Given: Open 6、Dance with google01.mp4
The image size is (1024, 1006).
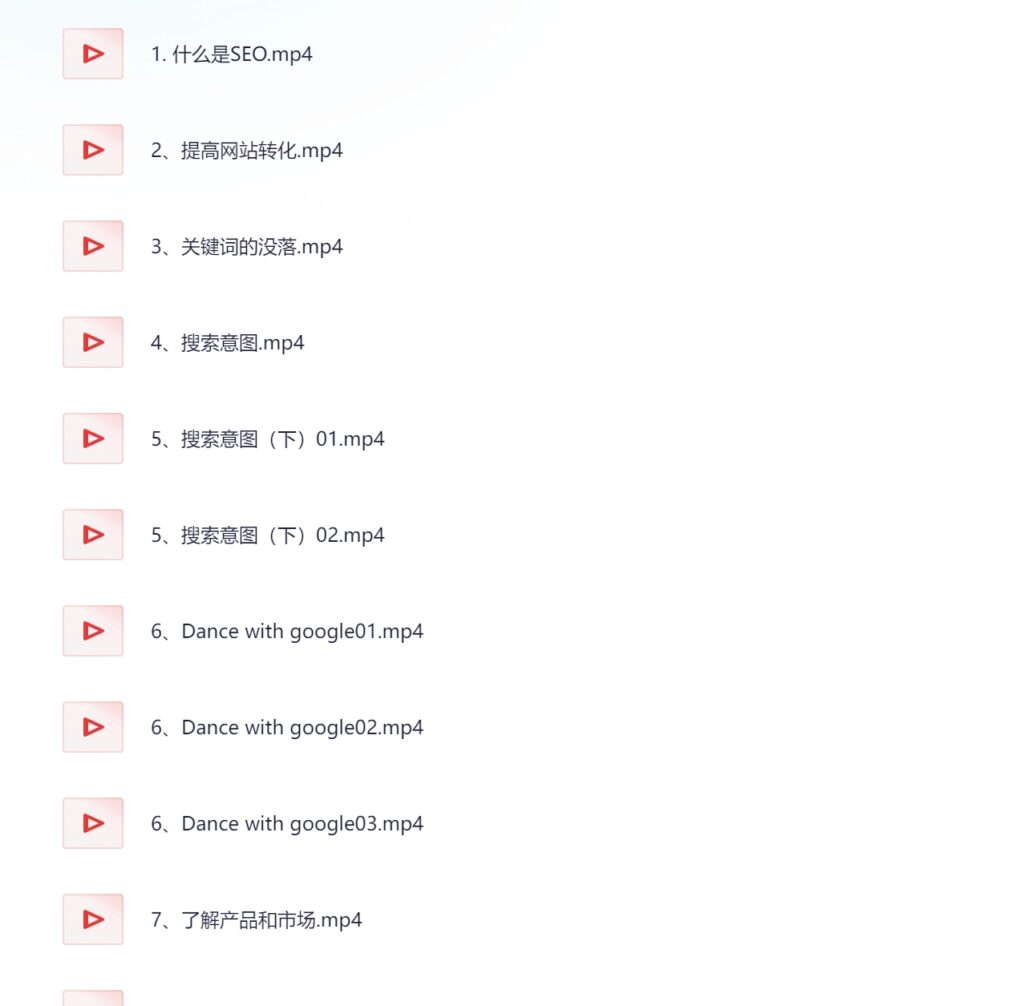Looking at the screenshot, I should [x=286, y=631].
